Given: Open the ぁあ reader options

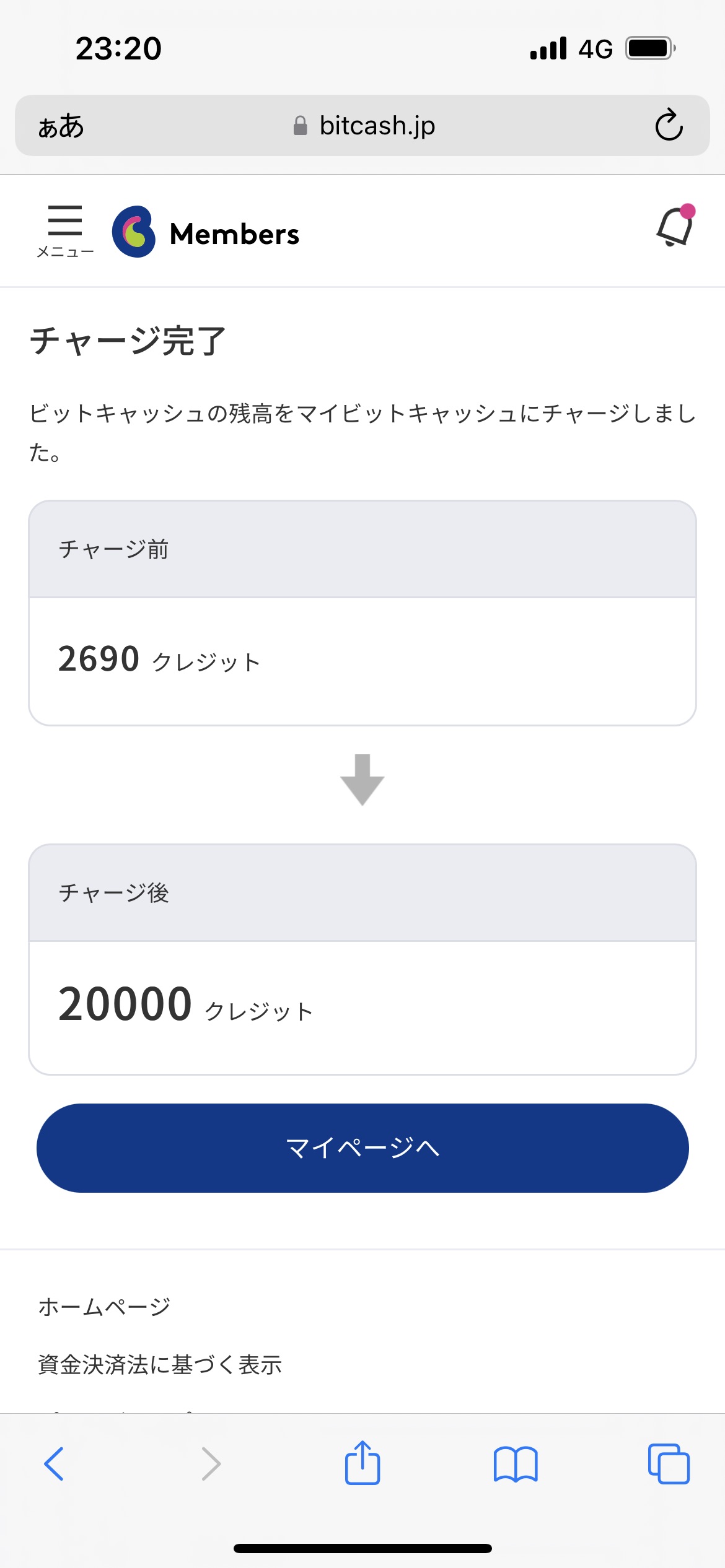Looking at the screenshot, I should [x=61, y=126].
